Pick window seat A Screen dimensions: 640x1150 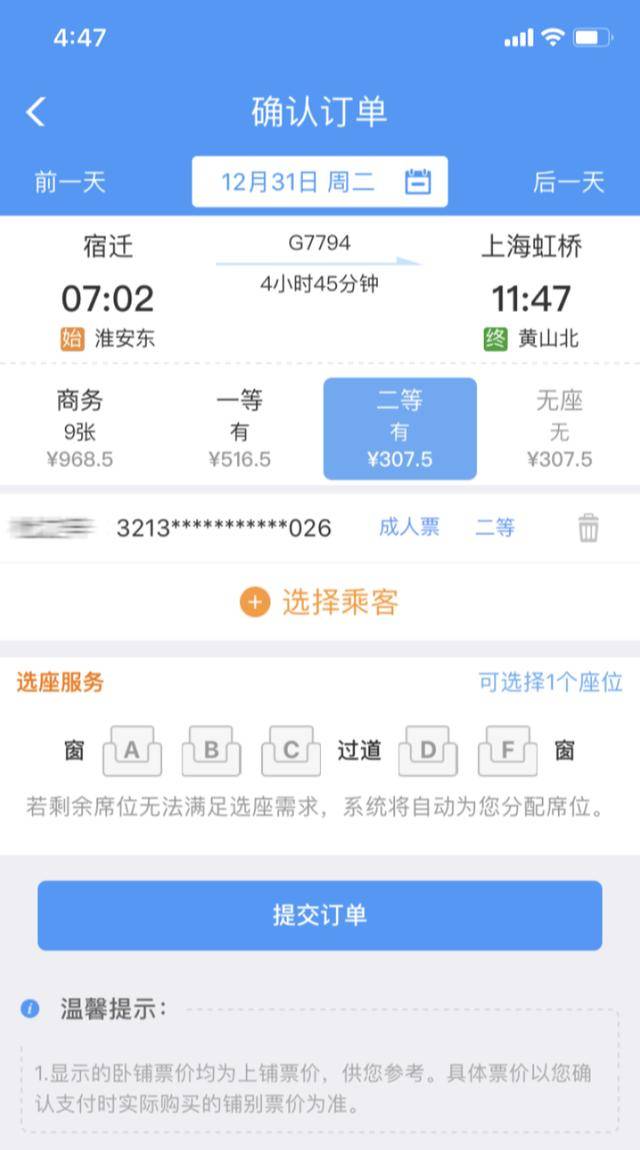[x=132, y=751]
